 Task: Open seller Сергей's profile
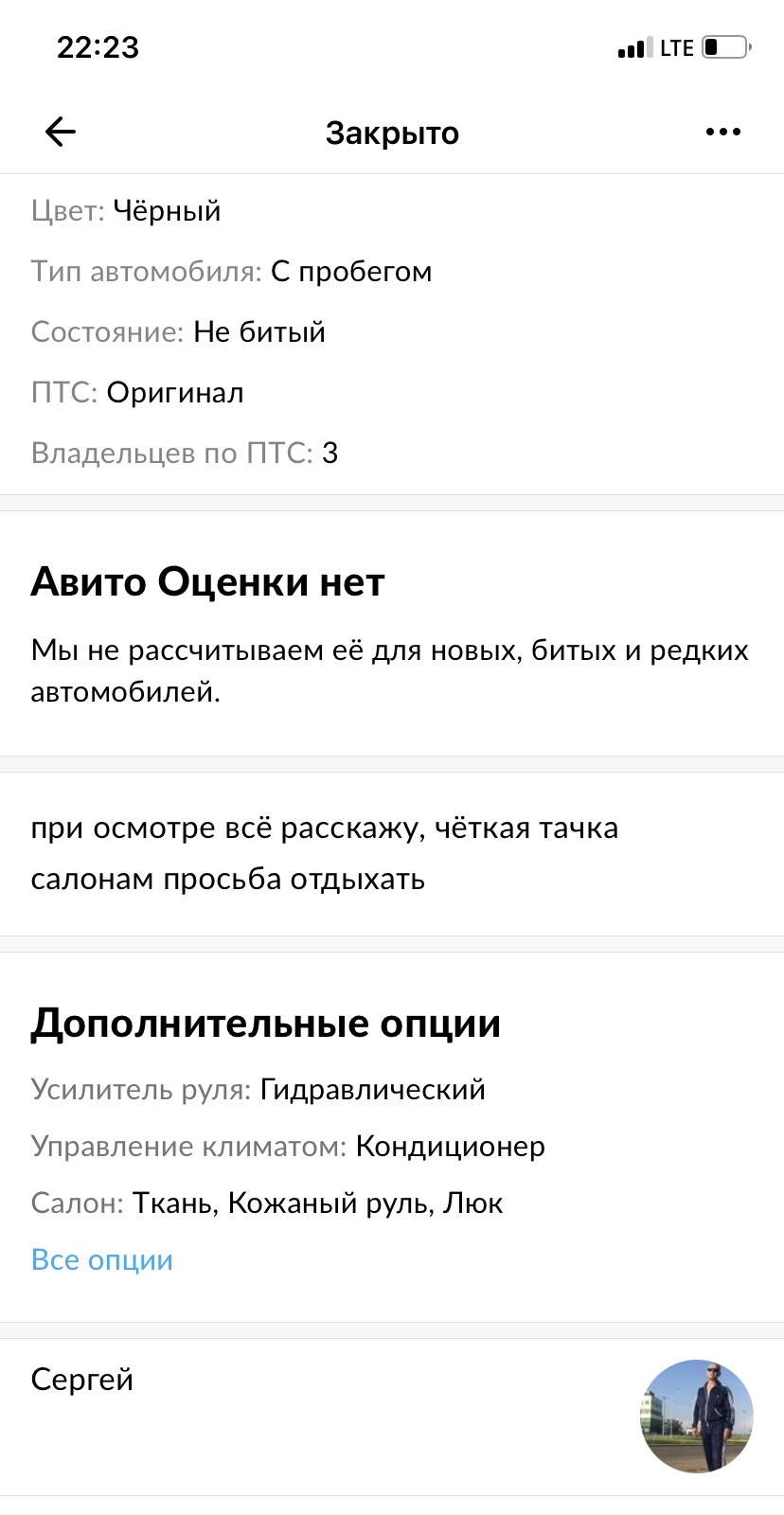[x=82, y=1380]
